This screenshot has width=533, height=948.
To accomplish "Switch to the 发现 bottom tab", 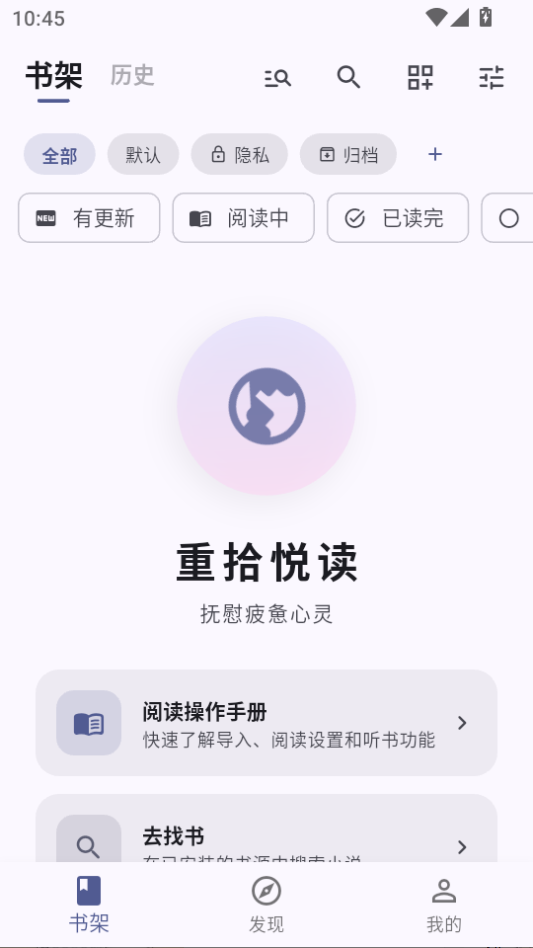I will click(266, 905).
